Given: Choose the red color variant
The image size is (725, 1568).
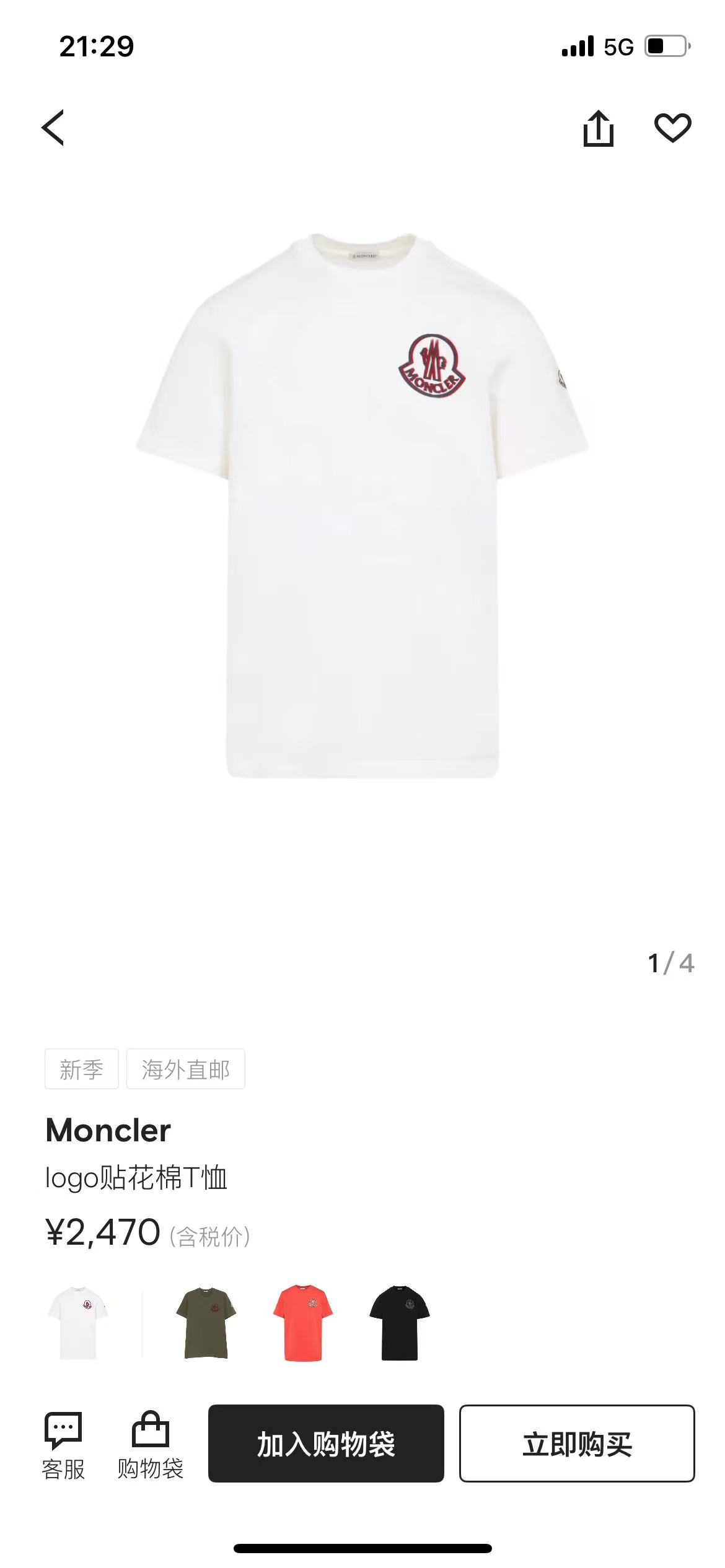Looking at the screenshot, I should coord(303,1322).
